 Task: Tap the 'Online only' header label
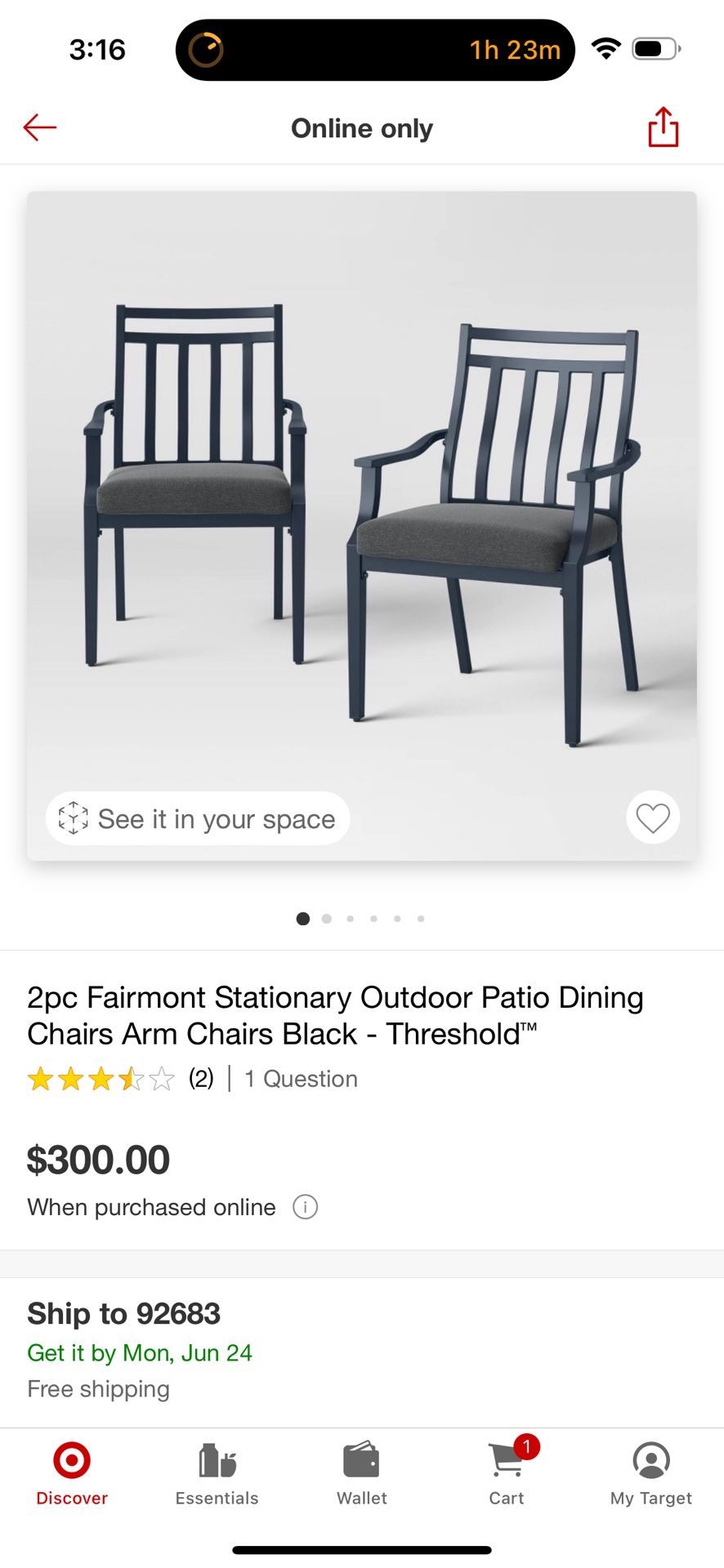pyautogui.click(x=361, y=128)
